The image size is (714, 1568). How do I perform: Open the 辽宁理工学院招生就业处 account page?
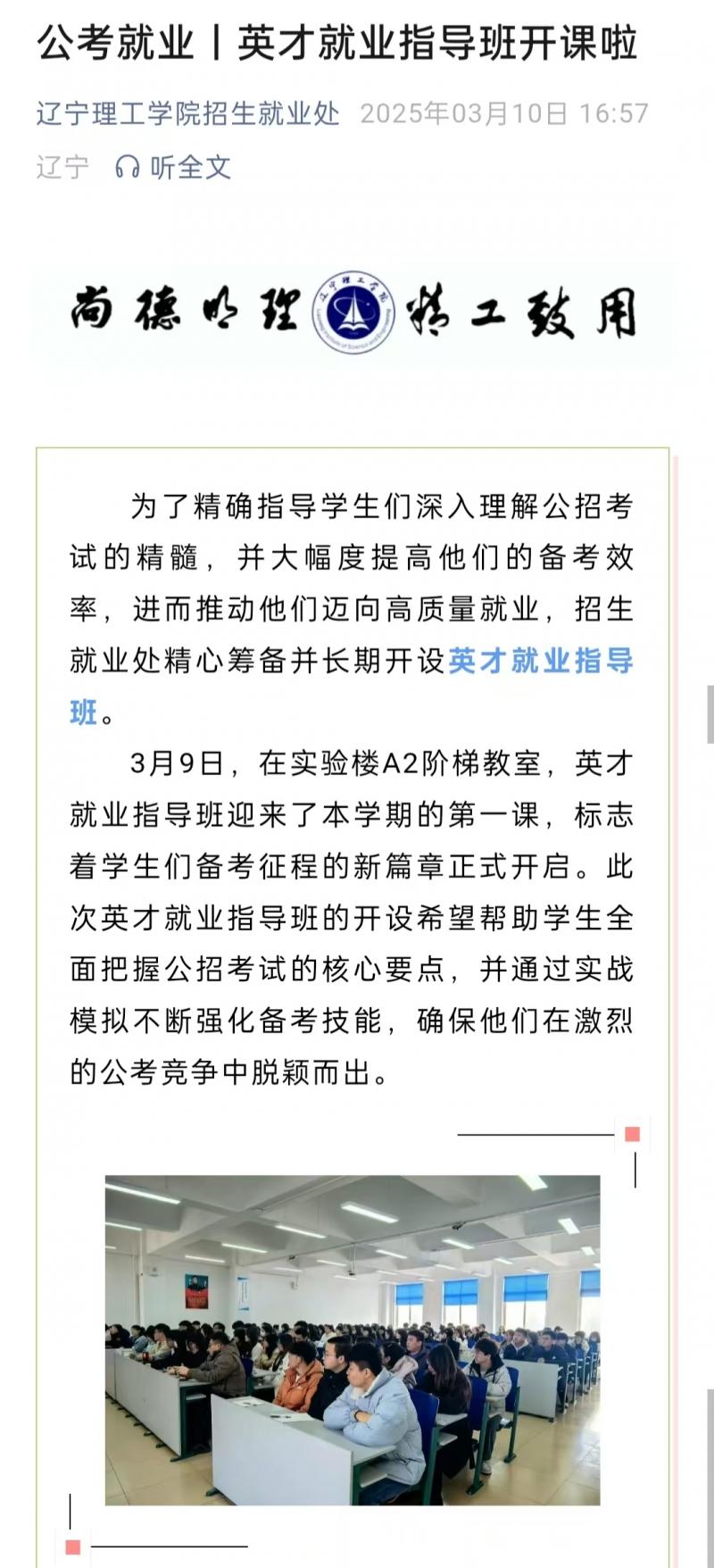click(188, 114)
